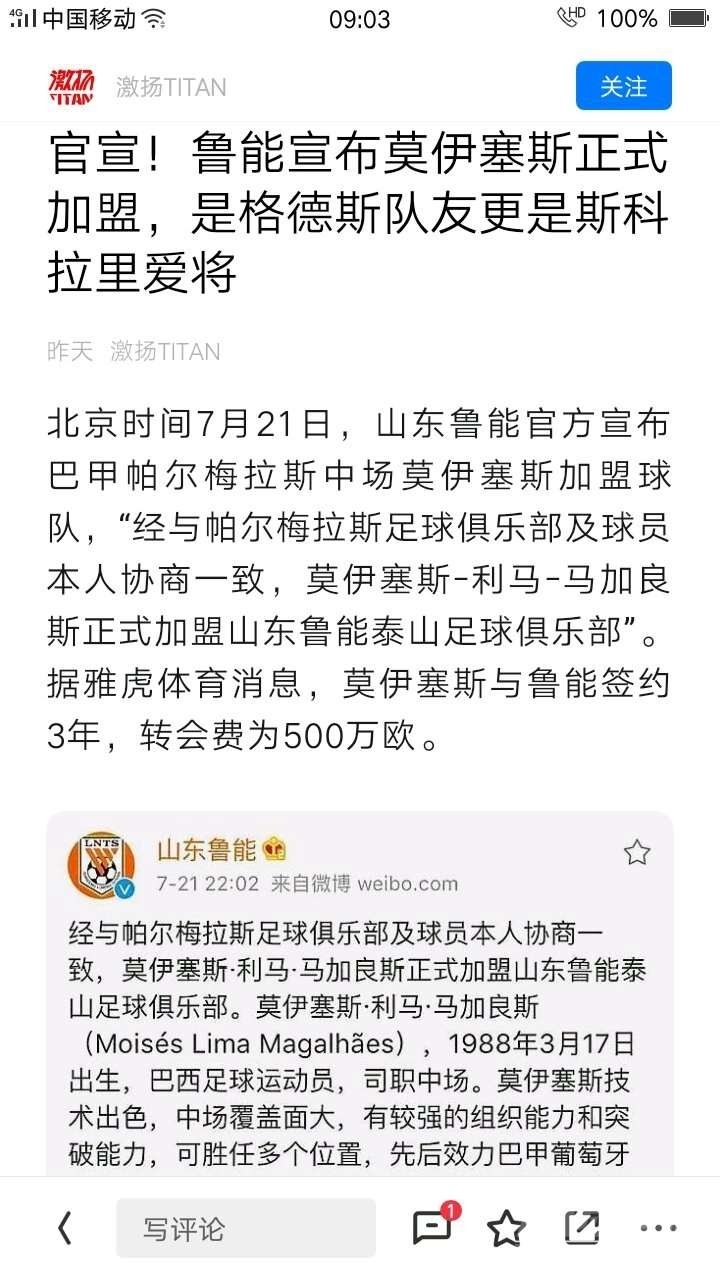This screenshot has width=720, height=1280.
Task: Share this article
Action: coord(581,1228)
